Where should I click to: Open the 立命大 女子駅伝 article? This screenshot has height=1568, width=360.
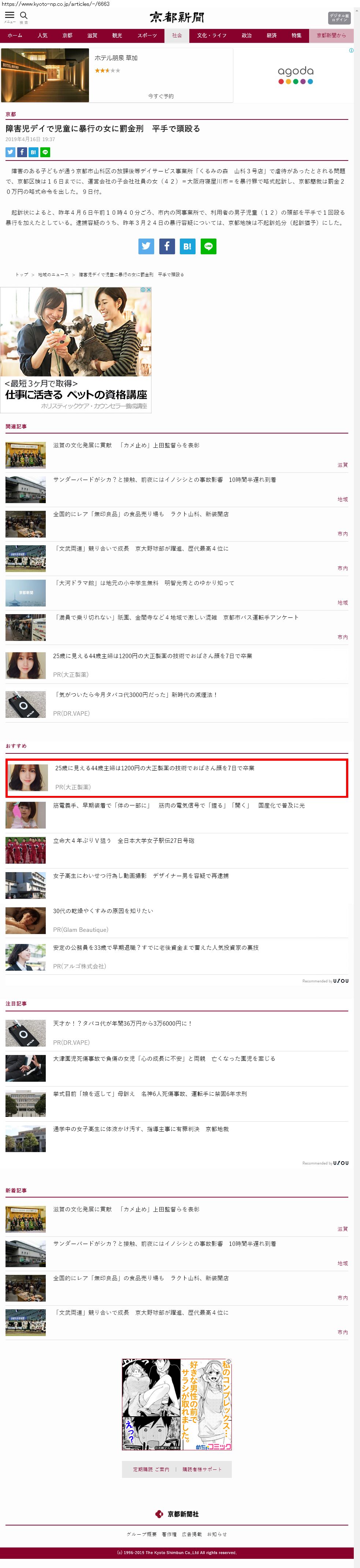123,841
